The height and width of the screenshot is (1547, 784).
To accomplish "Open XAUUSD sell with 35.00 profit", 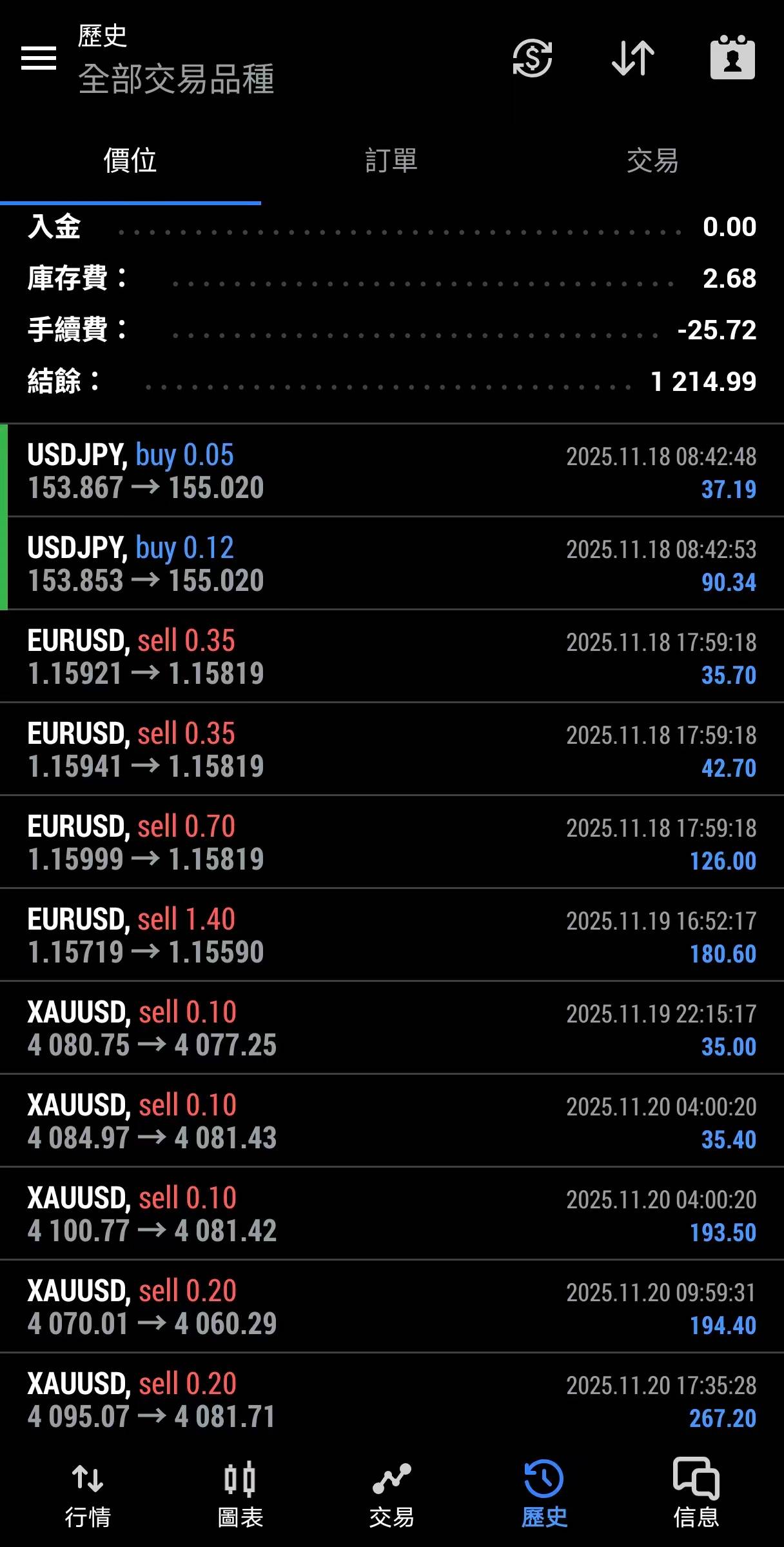I will [392, 1028].
